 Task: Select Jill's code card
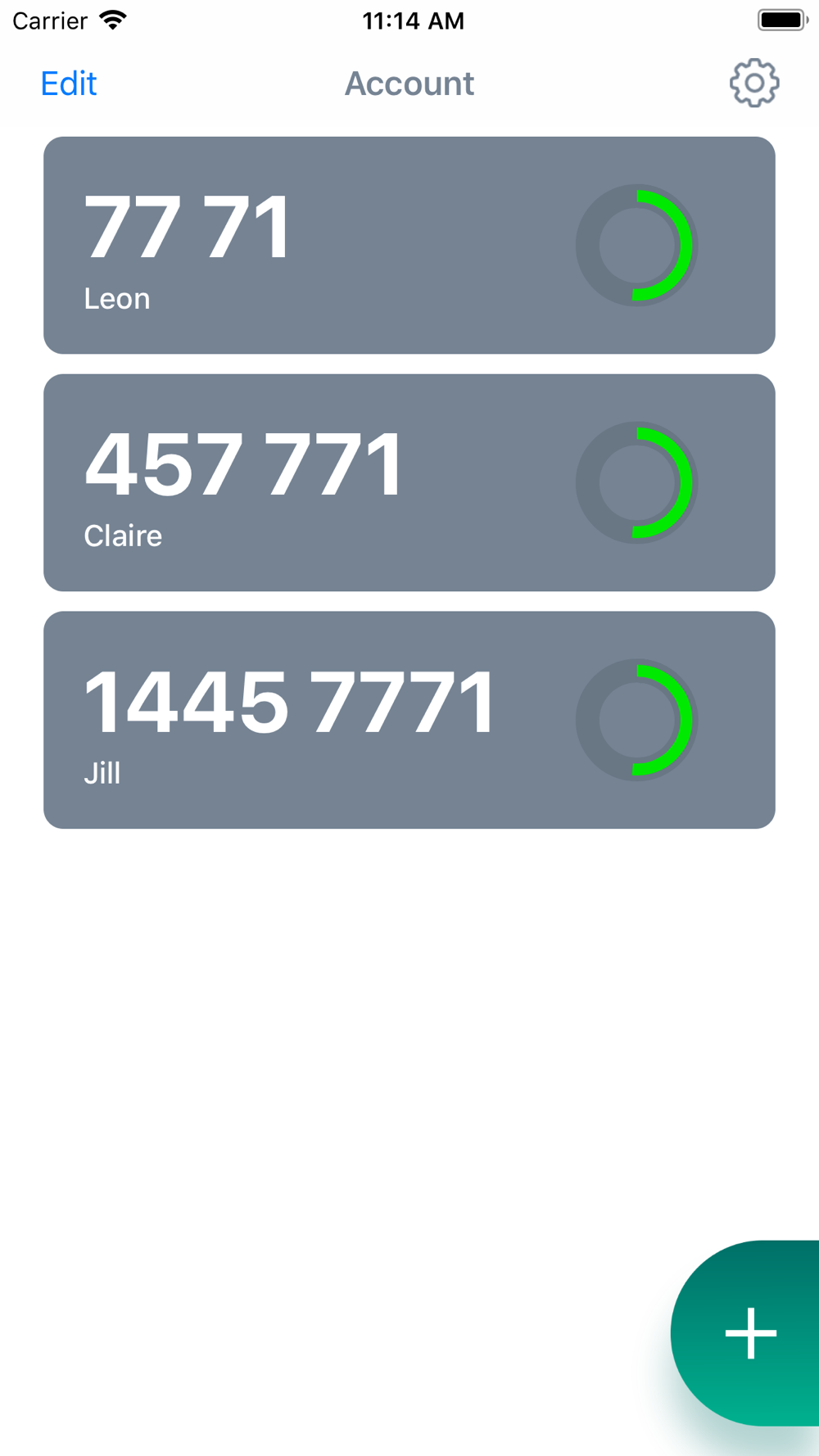tap(409, 720)
